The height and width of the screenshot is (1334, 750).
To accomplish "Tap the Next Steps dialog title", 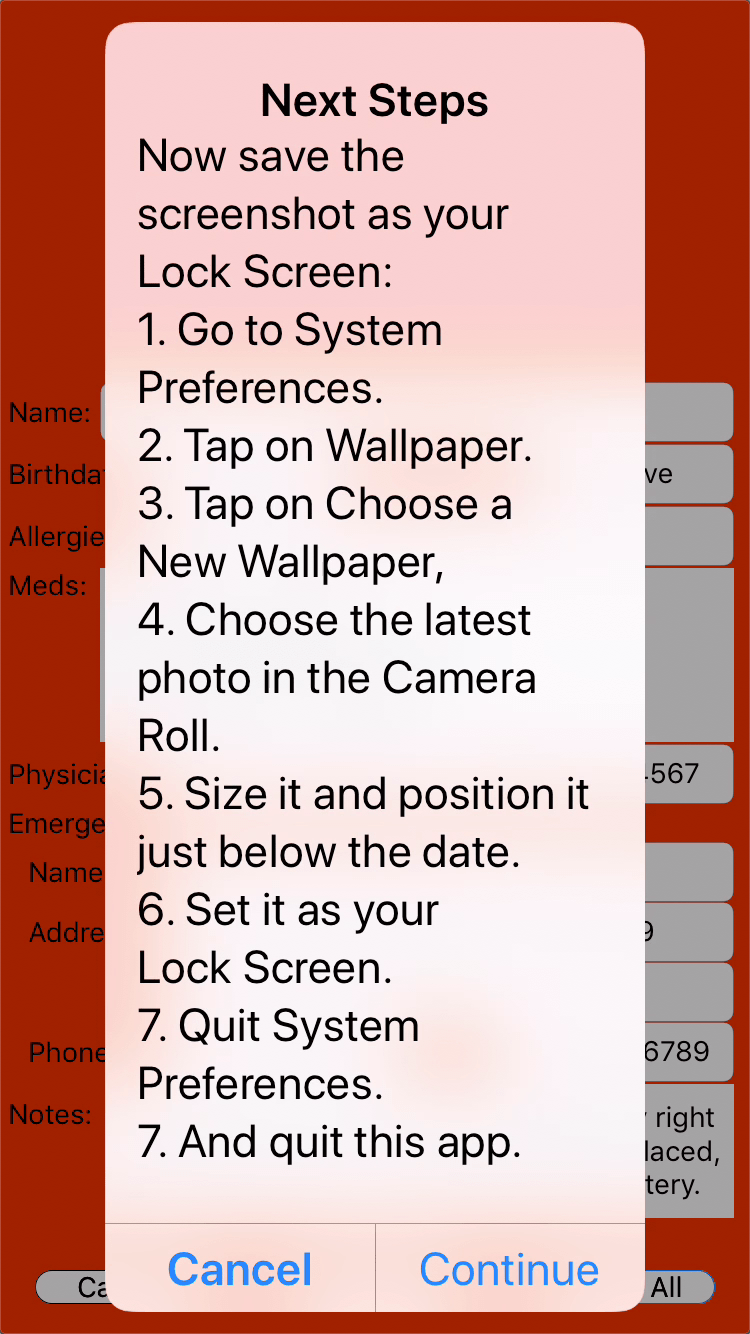I will (374, 100).
